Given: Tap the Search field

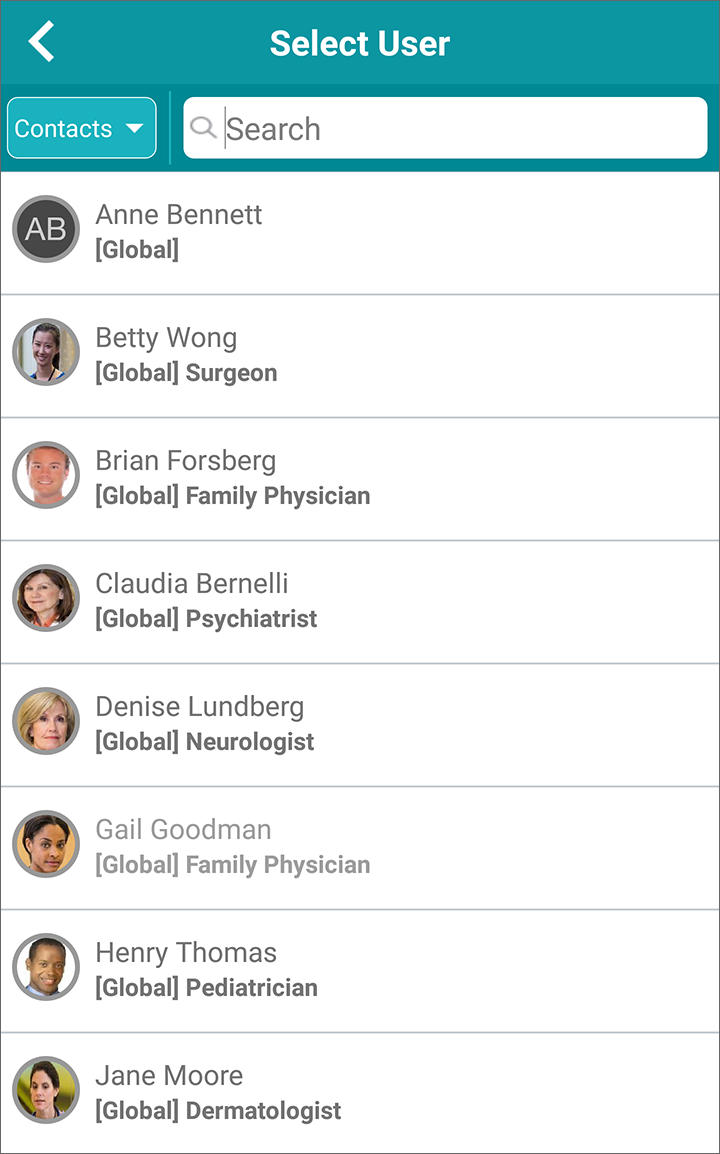Looking at the screenshot, I should click(445, 128).
